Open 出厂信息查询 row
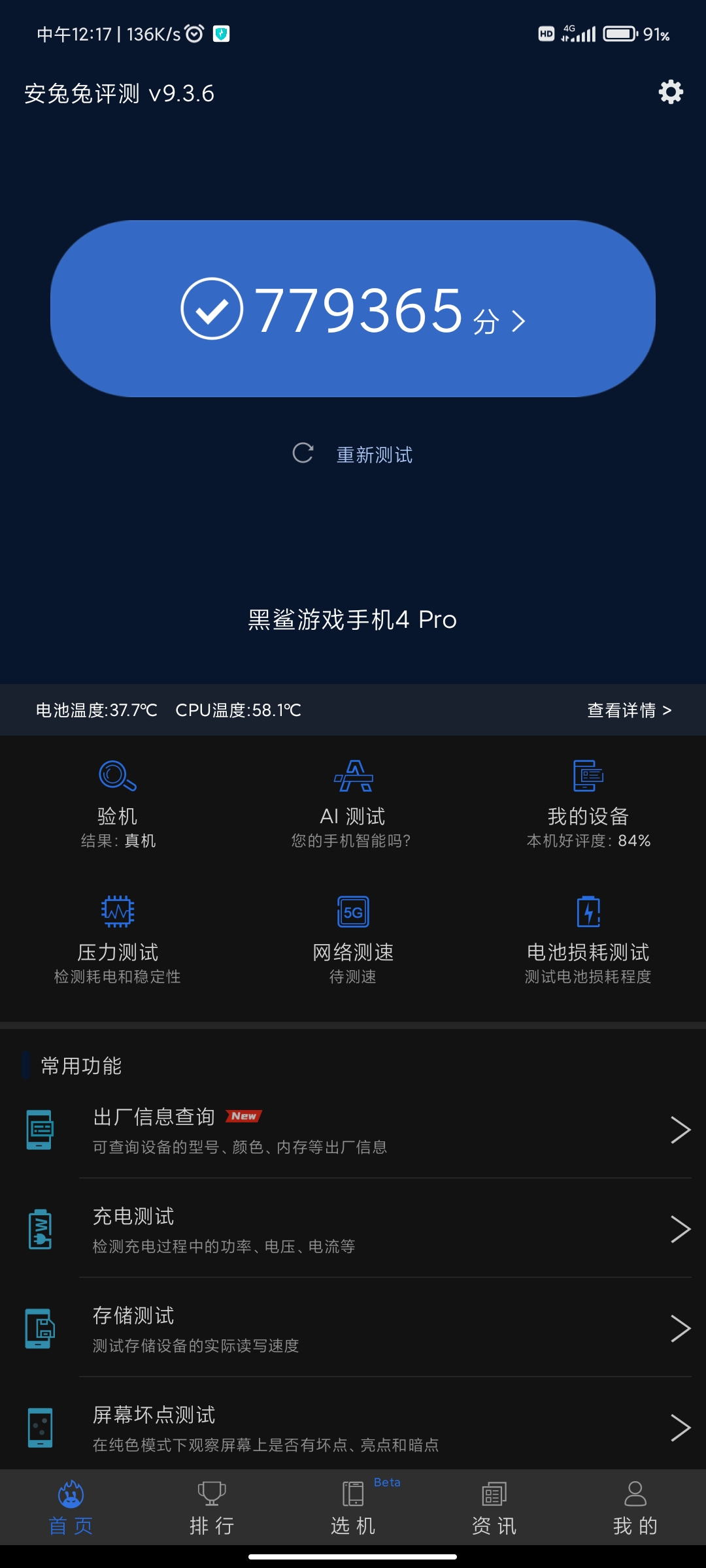 353,1130
